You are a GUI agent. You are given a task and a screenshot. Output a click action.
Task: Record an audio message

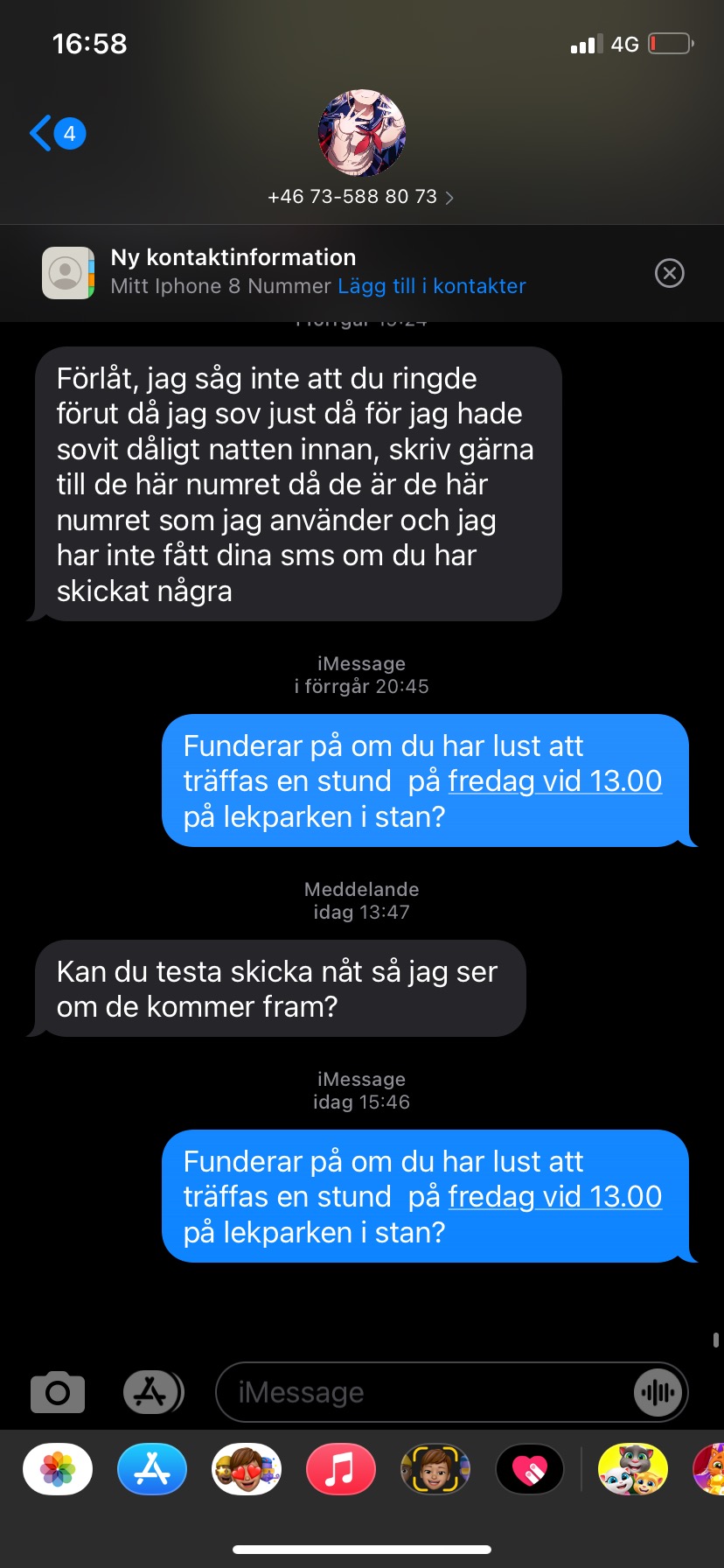point(658,1392)
